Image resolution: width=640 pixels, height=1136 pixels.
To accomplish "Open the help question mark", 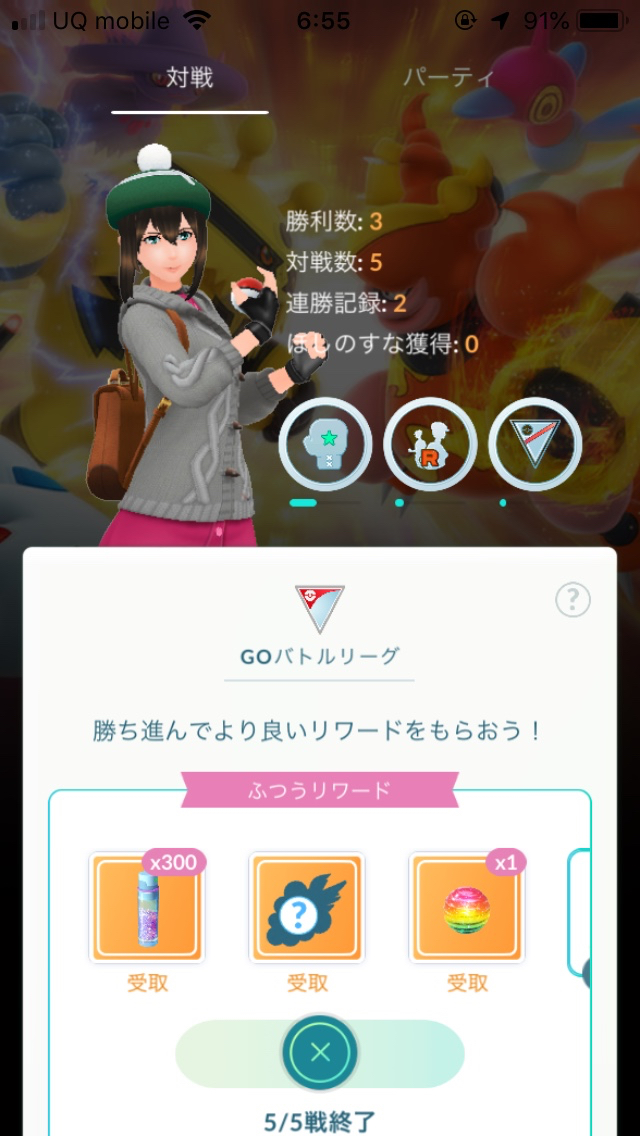I will coord(572,600).
